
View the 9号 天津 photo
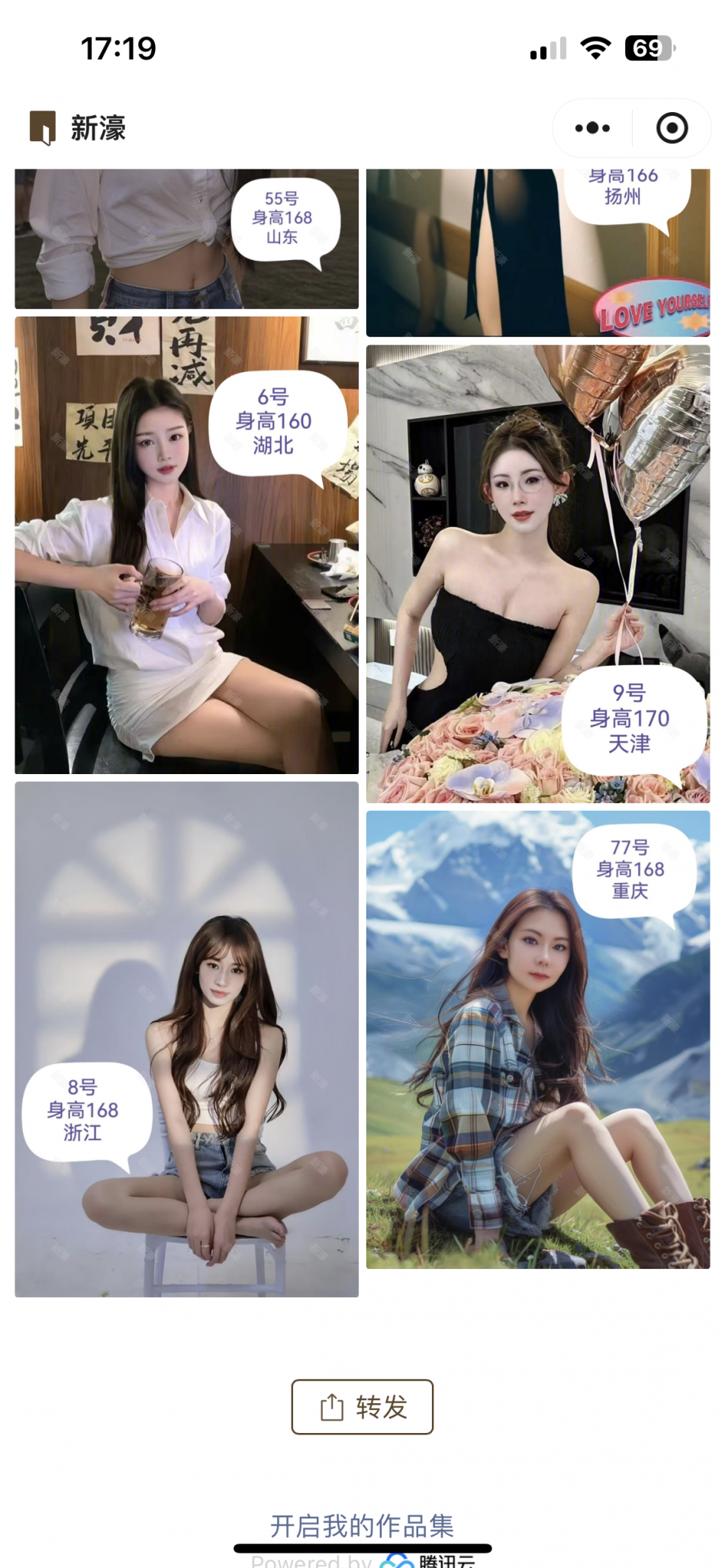[537, 574]
